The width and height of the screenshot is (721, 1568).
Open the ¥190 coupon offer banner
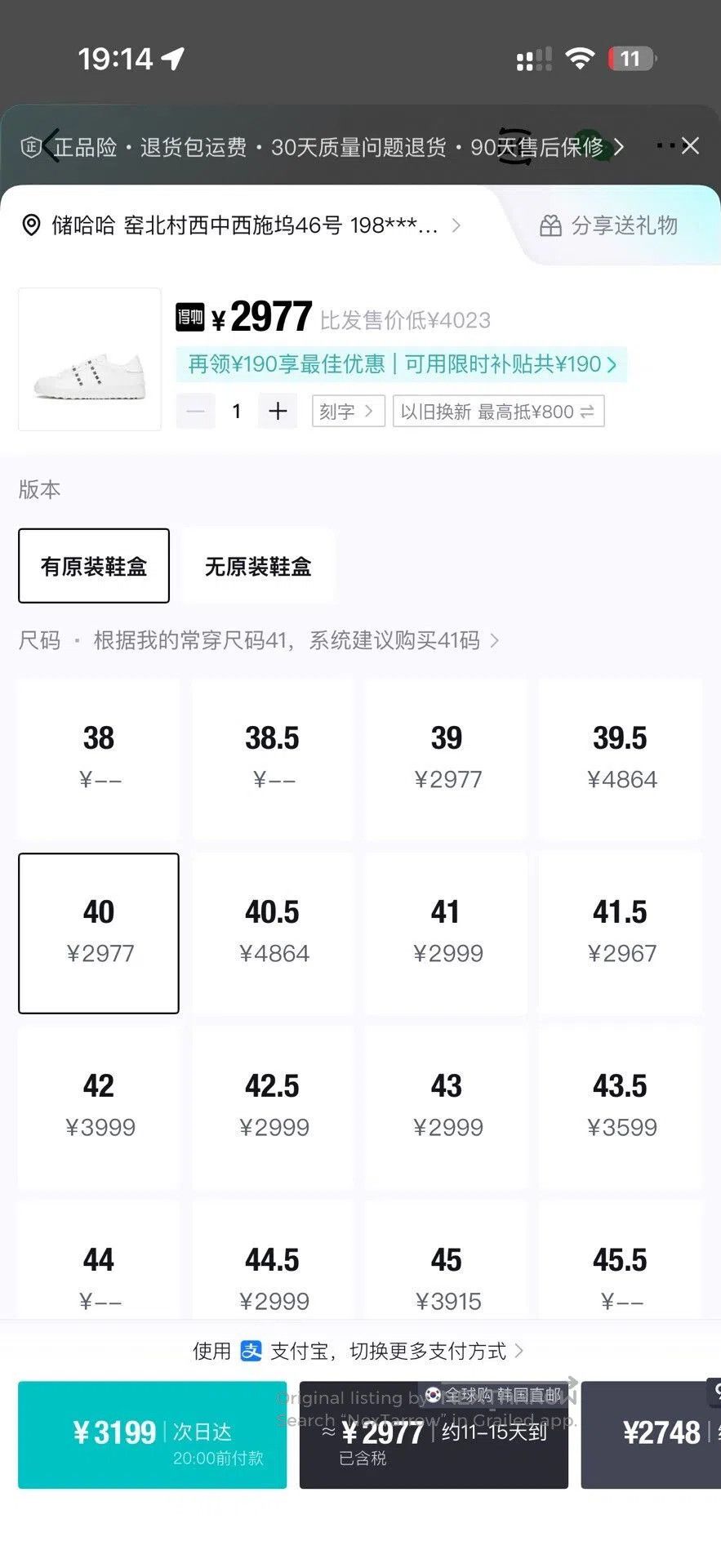tap(402, 364)
